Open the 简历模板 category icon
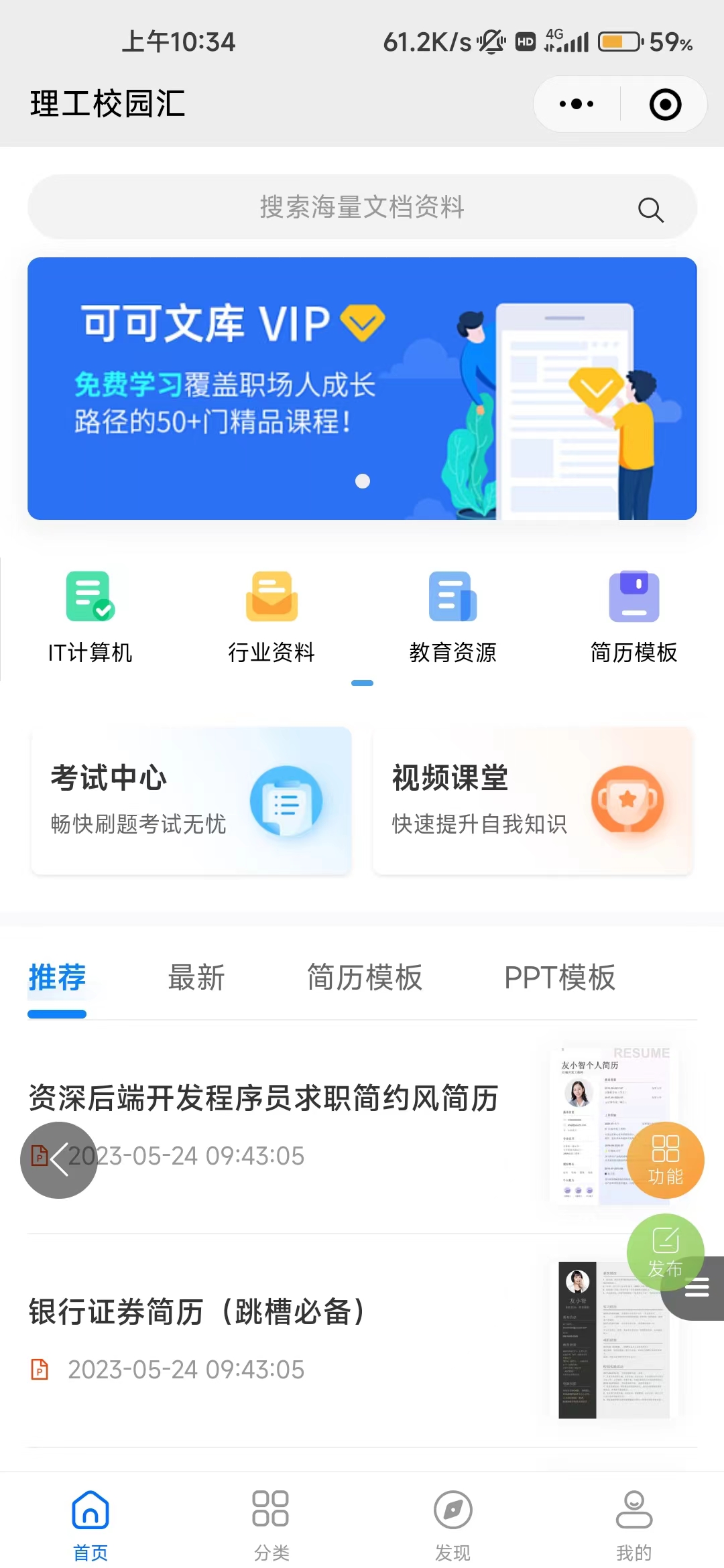Viewport: 724px width, 1568px height. pyautogui.click(x=633, y=600)
